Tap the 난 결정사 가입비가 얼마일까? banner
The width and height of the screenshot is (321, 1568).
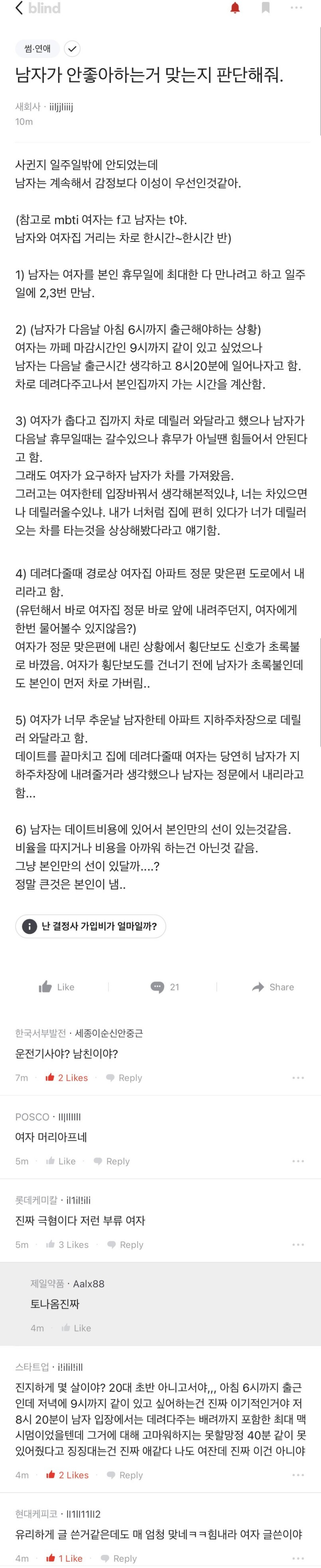pyautogui.click(x=91, y=926)
